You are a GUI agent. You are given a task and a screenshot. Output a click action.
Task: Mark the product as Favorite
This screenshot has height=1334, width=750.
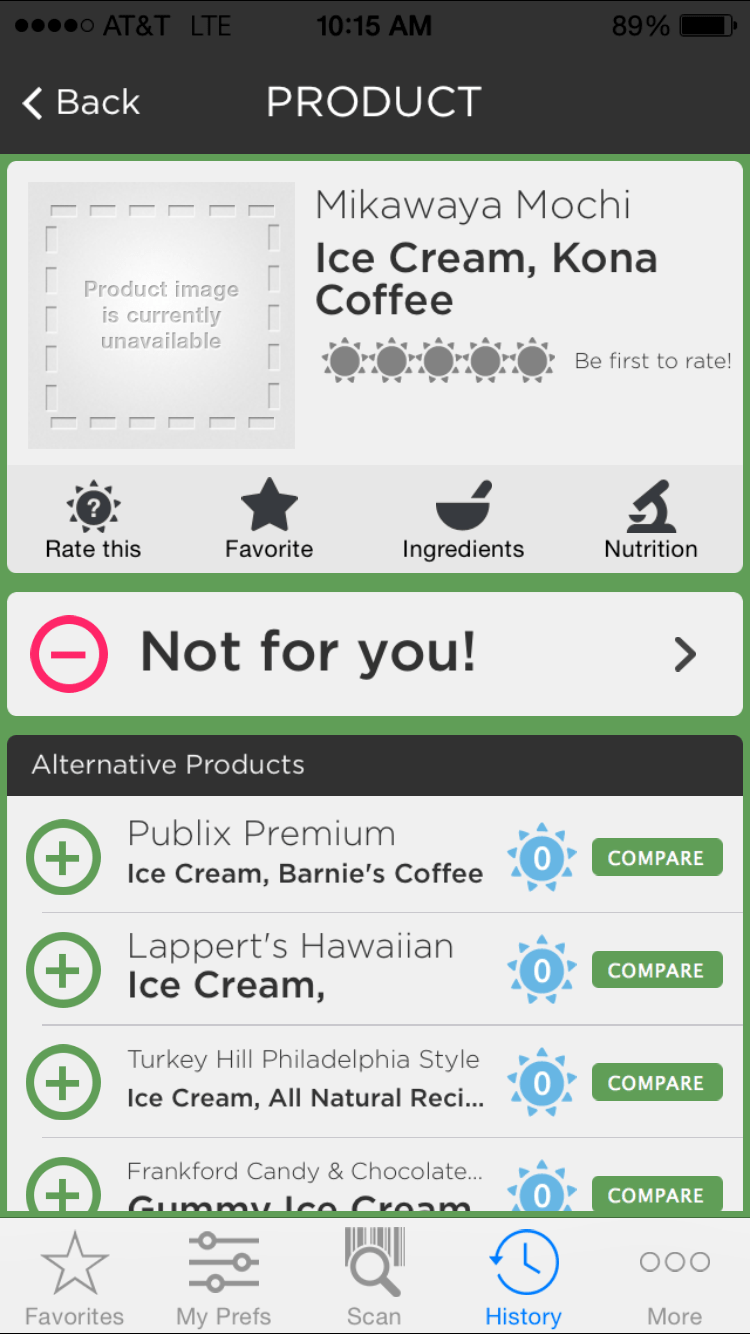coord(269,520)
